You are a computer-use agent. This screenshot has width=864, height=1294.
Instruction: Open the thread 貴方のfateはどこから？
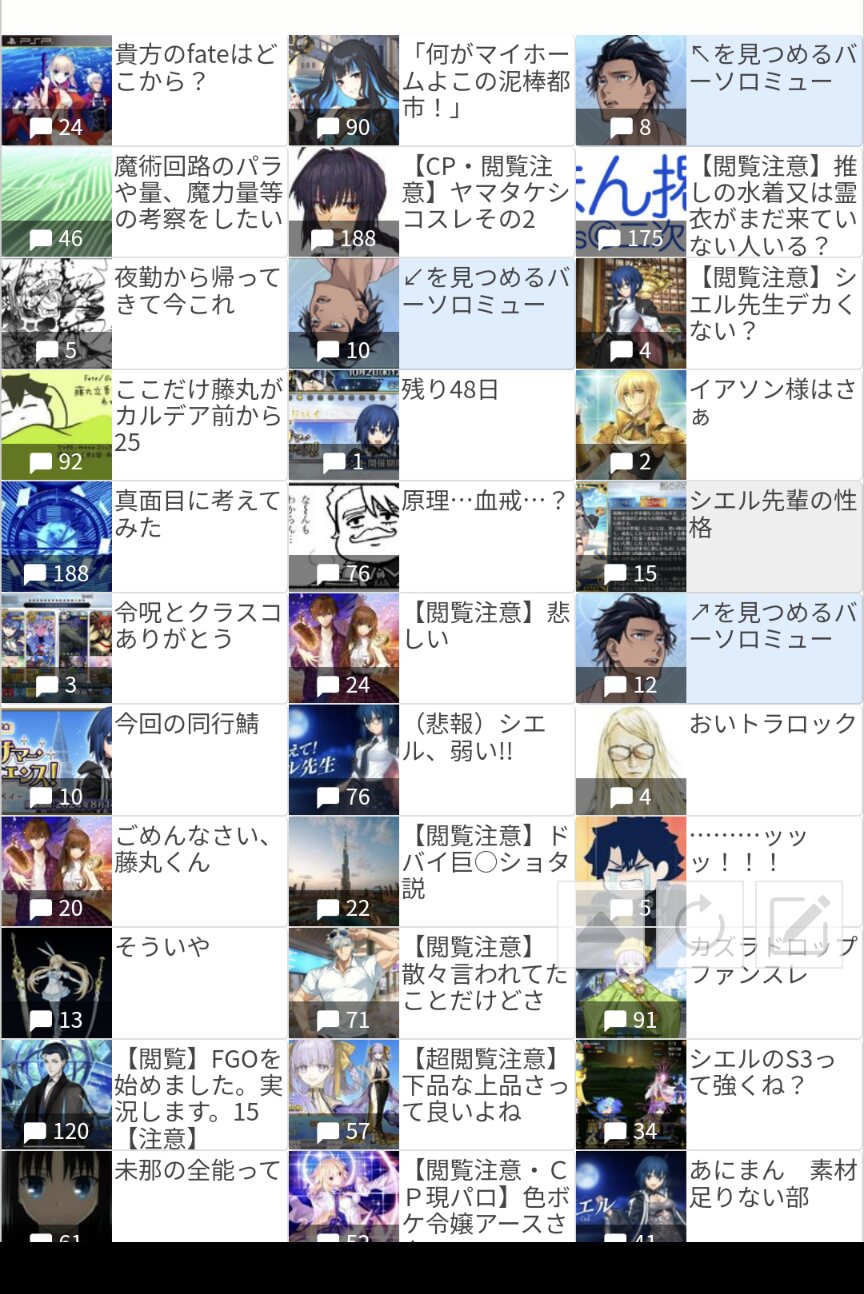(197, 69)
